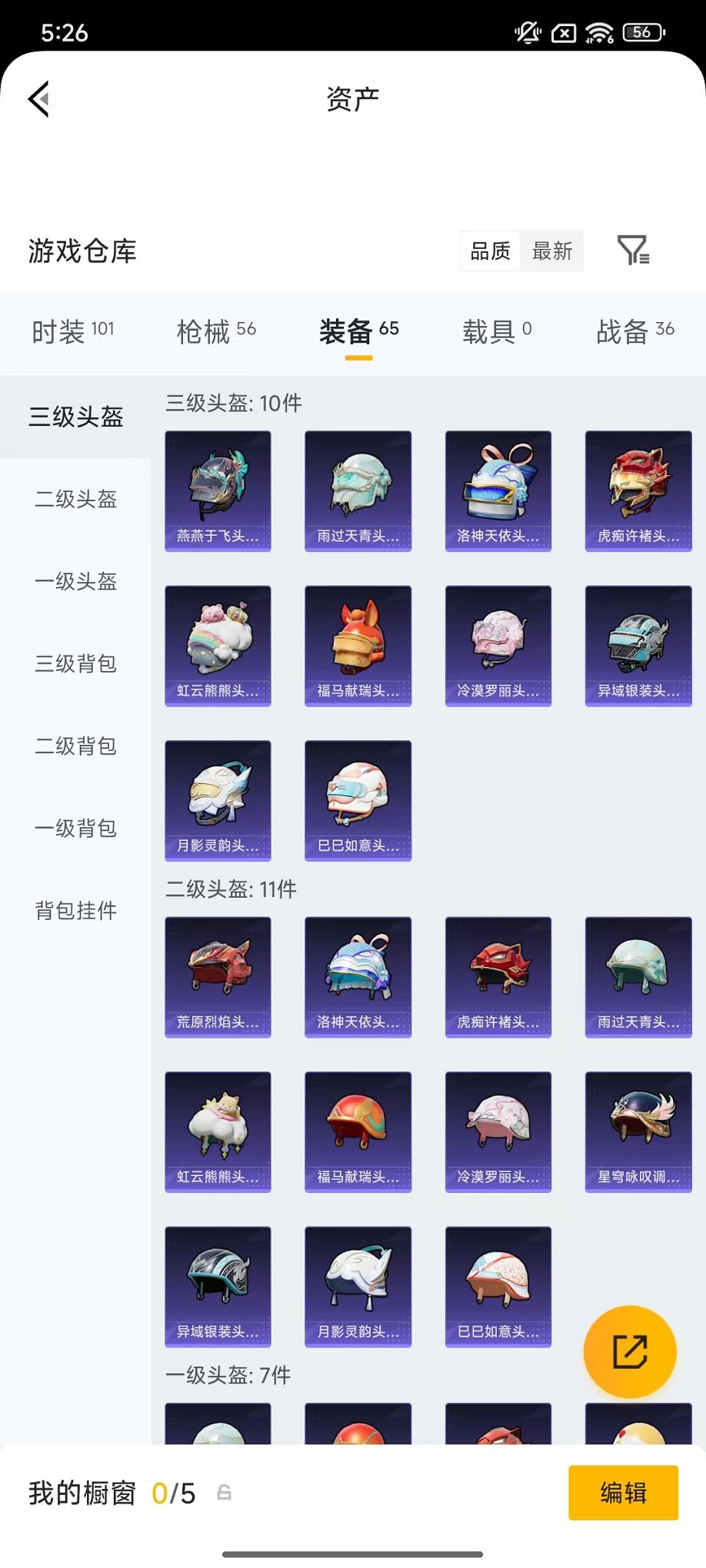The width and height of the screenshot is (706, 1568).
Task: Open the 虎痴许褚头 level-3 helmet item
Action: click(638, 490)
